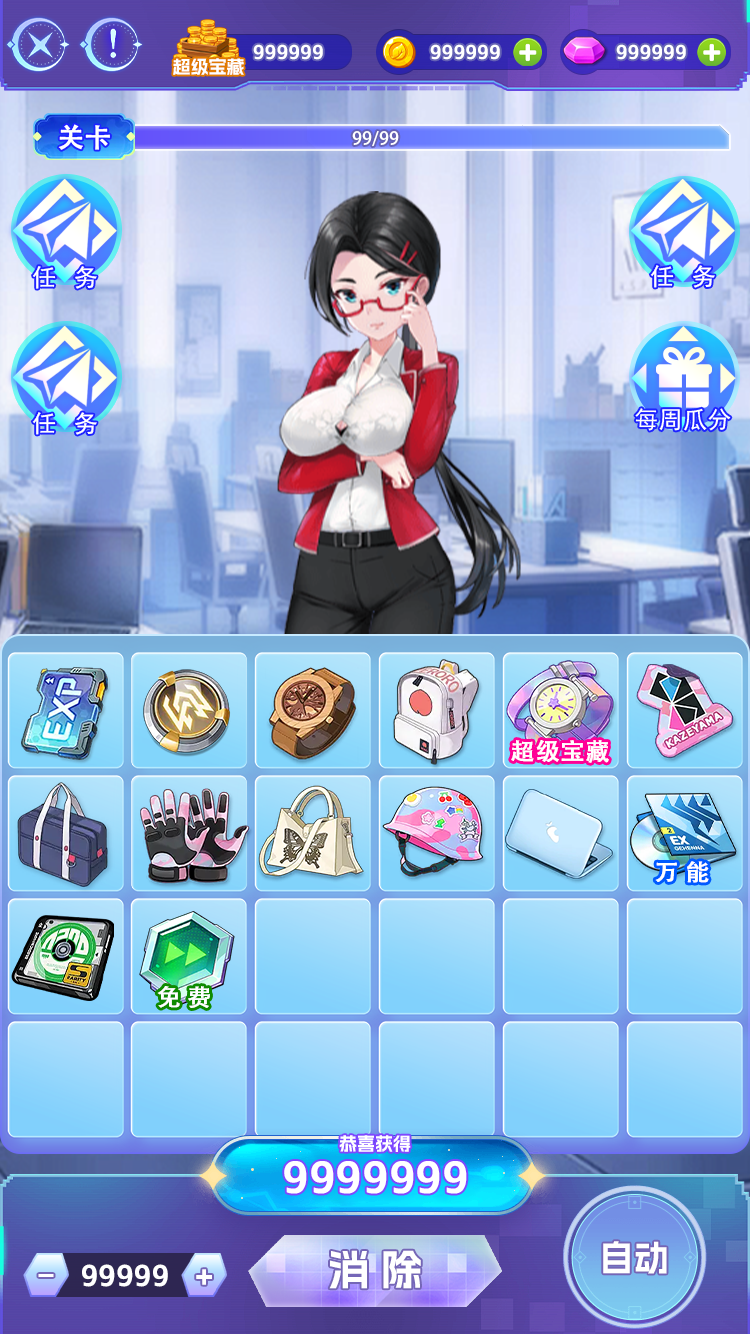Screen dimensions: 750x1334
Task: Select the blue laptop item
Action: [560, 834]
